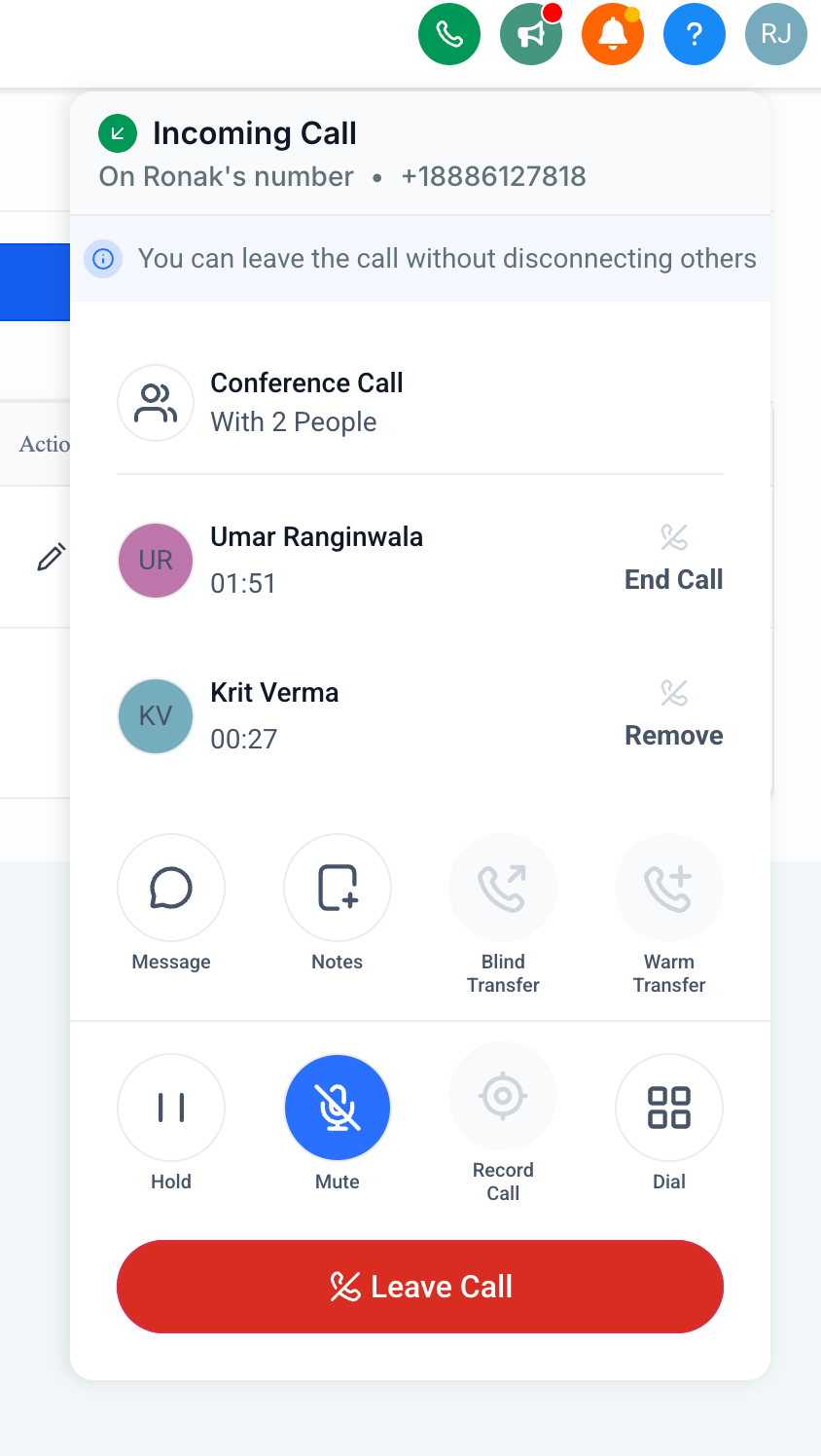Leave the conference call
This screenshot has width=821, height=1456.
tap(420, 1287)
